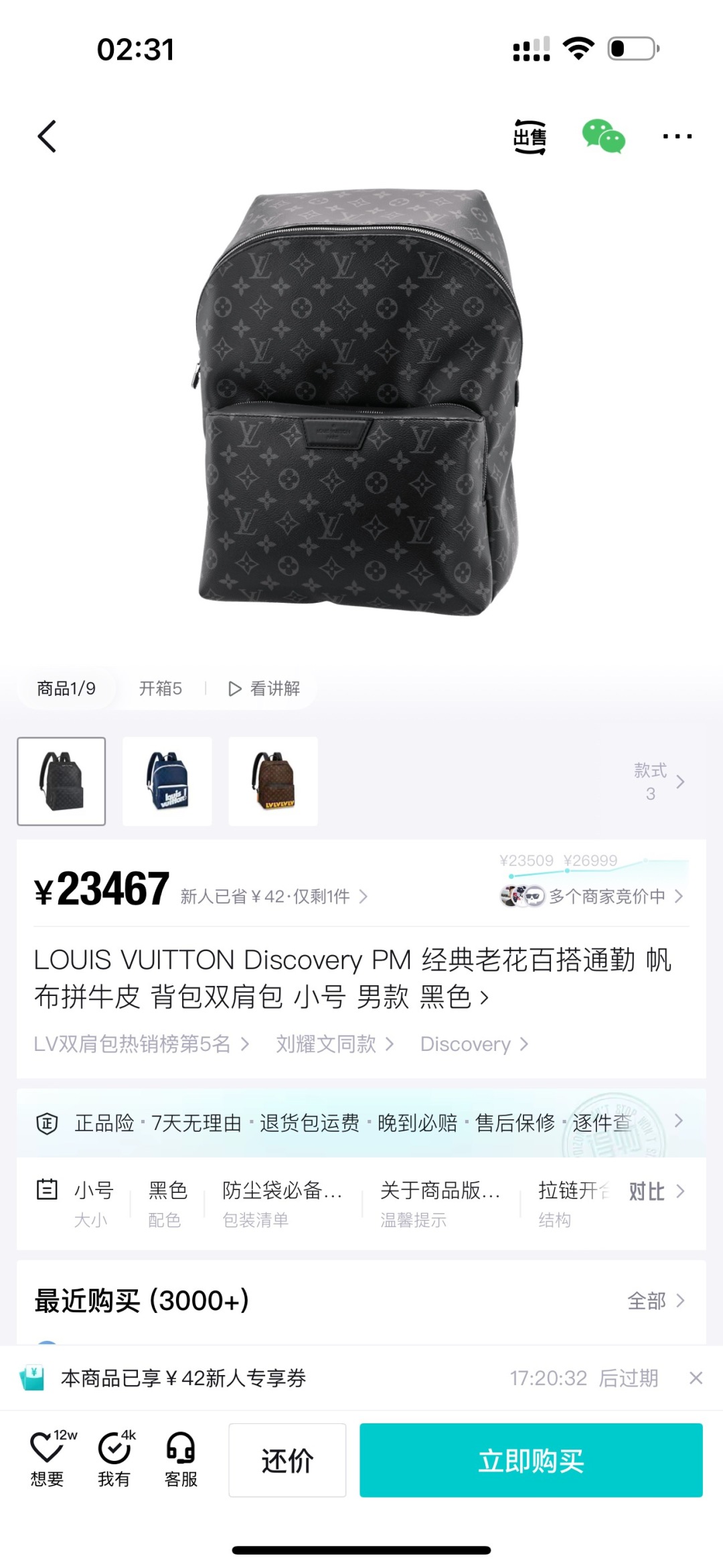The height and width of the screenshot is (1568, 723).
Task: Open LV双肩包热销榜第5名 ranking link
Action: click(x=141, y=1044)
